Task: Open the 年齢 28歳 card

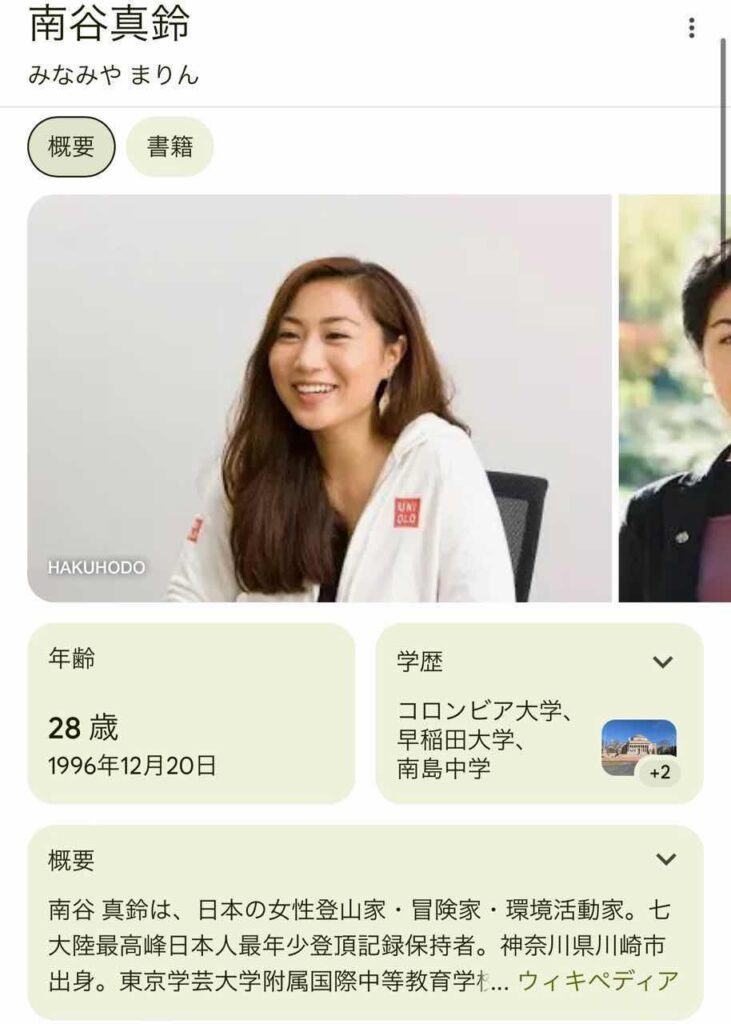Action: click(x=191, y=713)
